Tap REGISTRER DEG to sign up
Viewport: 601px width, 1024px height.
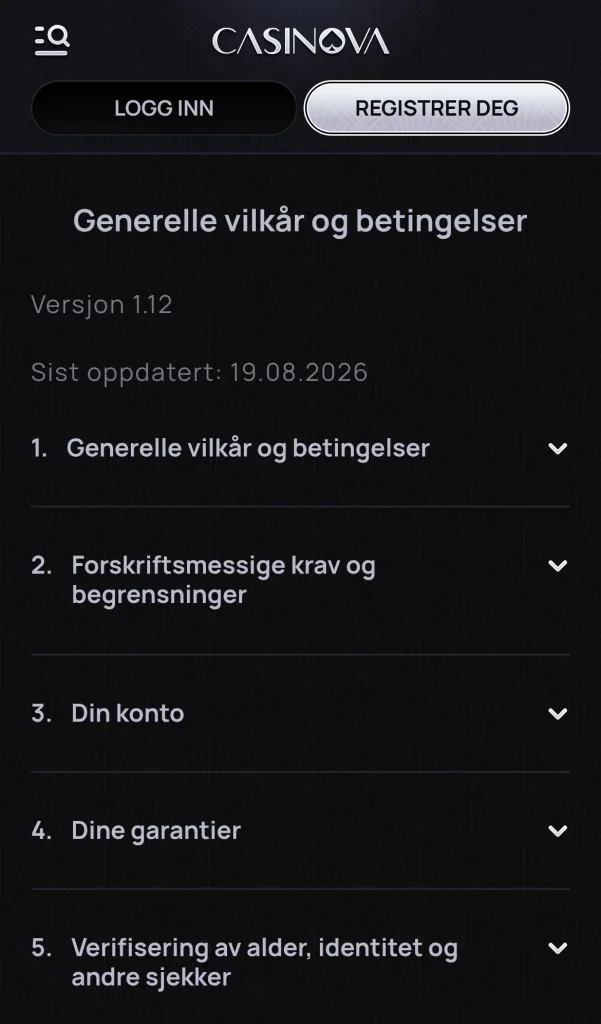click(x=436, y=108)
